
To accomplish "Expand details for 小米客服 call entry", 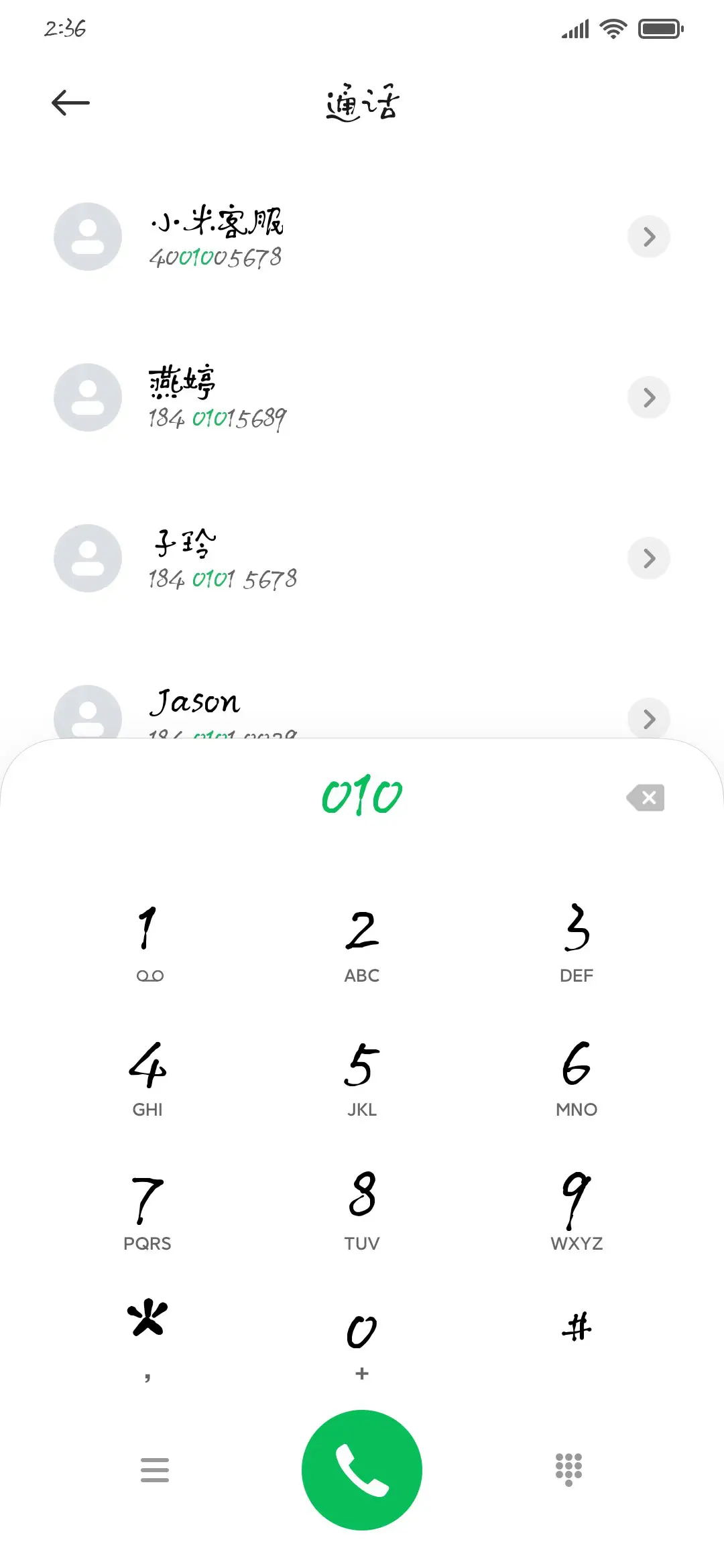I will pyautogui.click(x=648, y=237).
